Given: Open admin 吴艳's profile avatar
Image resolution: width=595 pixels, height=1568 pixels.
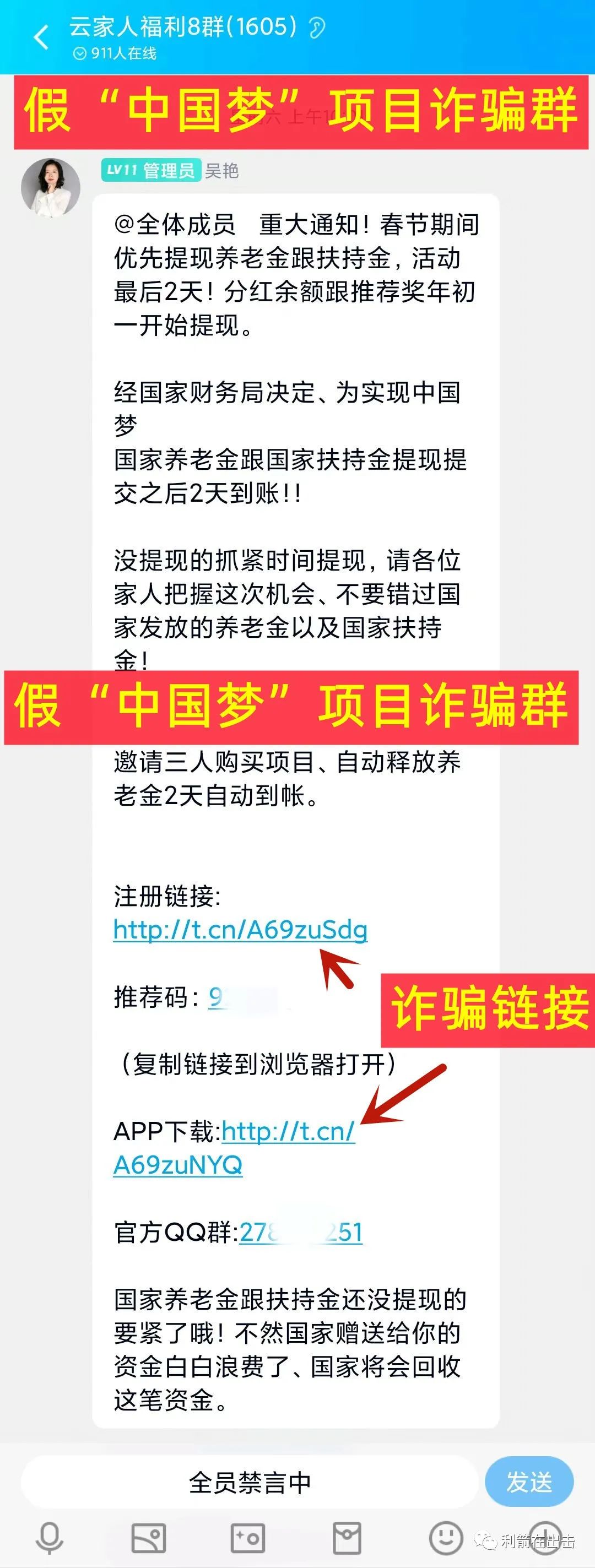Looking at the screenshot, I should [51, 187].
